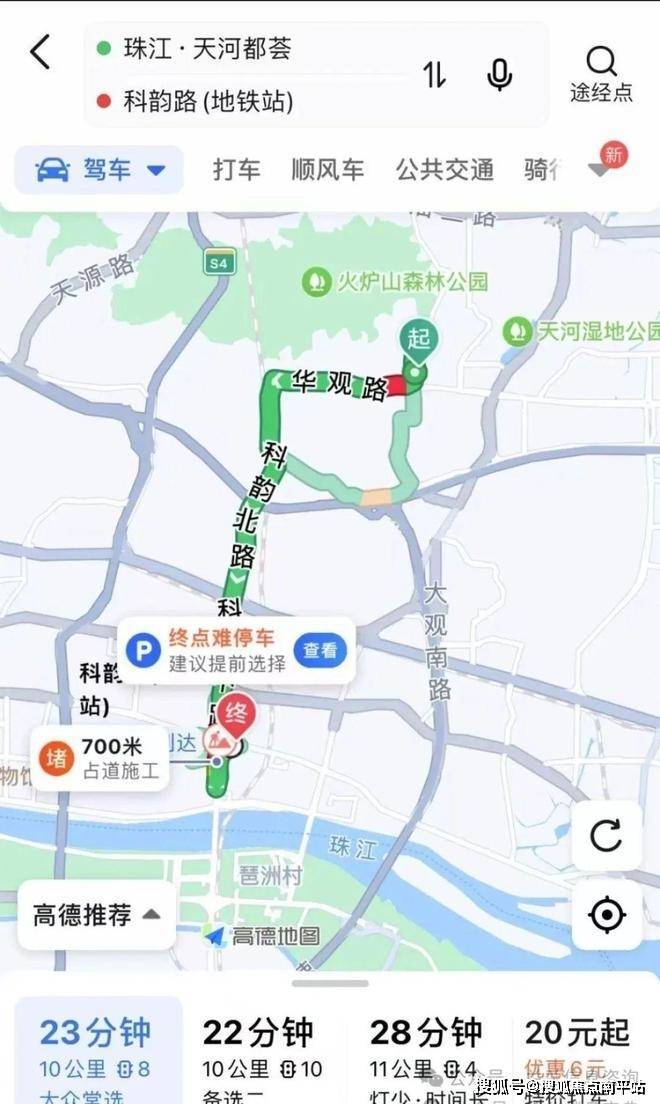Switch to 顺风车 tab
This screenshot has width=660, height=1104.
(x=328, y=170)
